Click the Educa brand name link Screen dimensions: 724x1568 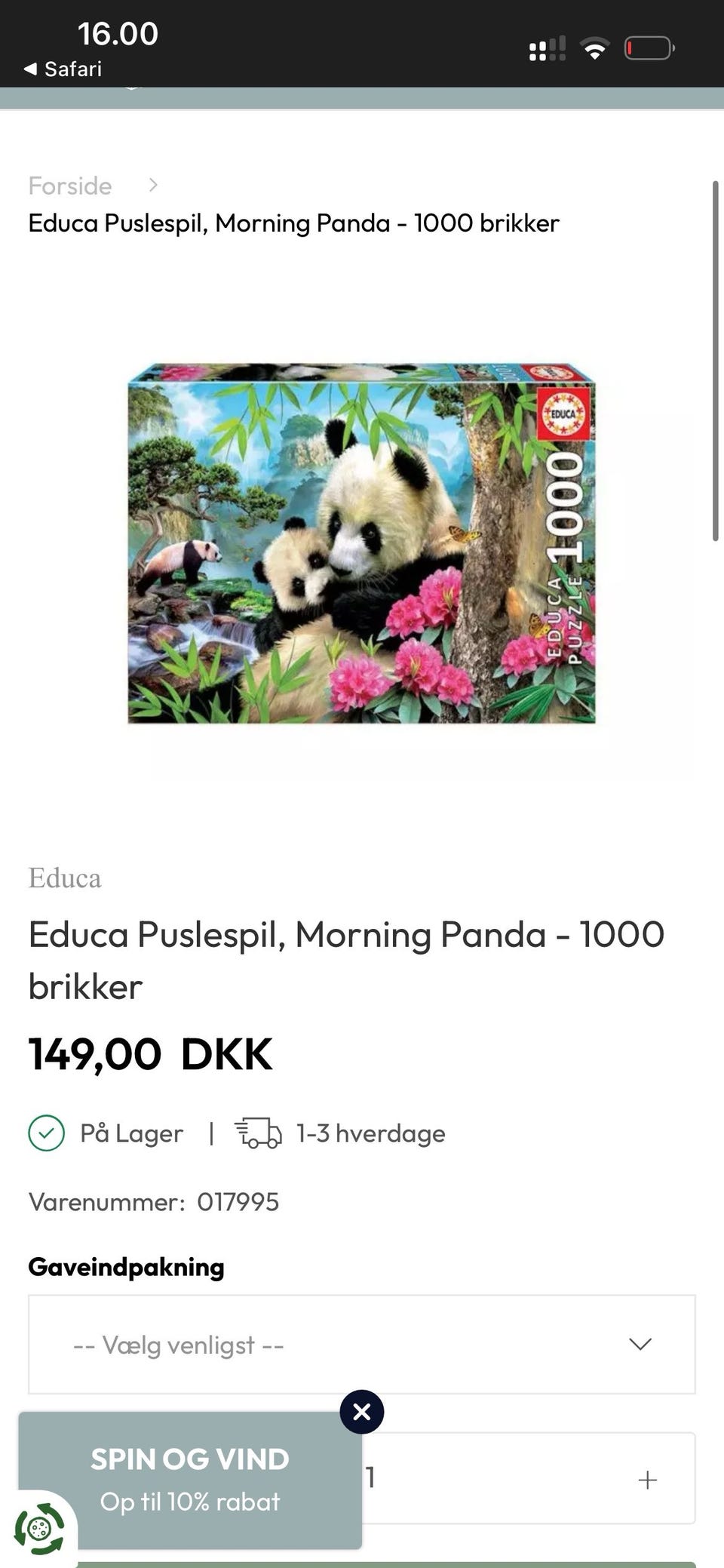pos(65,878)
